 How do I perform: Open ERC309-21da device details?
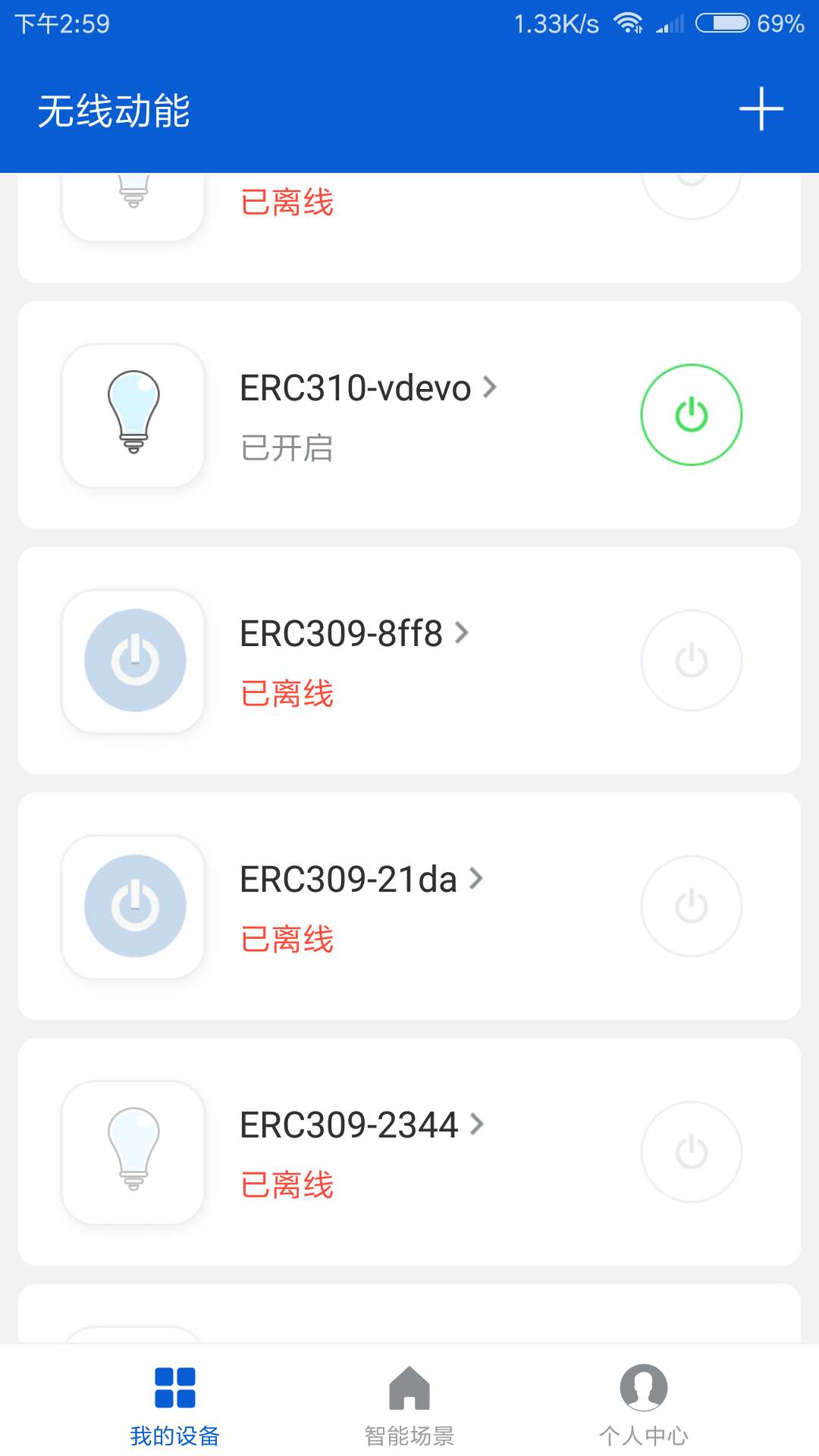pos(362,880)
